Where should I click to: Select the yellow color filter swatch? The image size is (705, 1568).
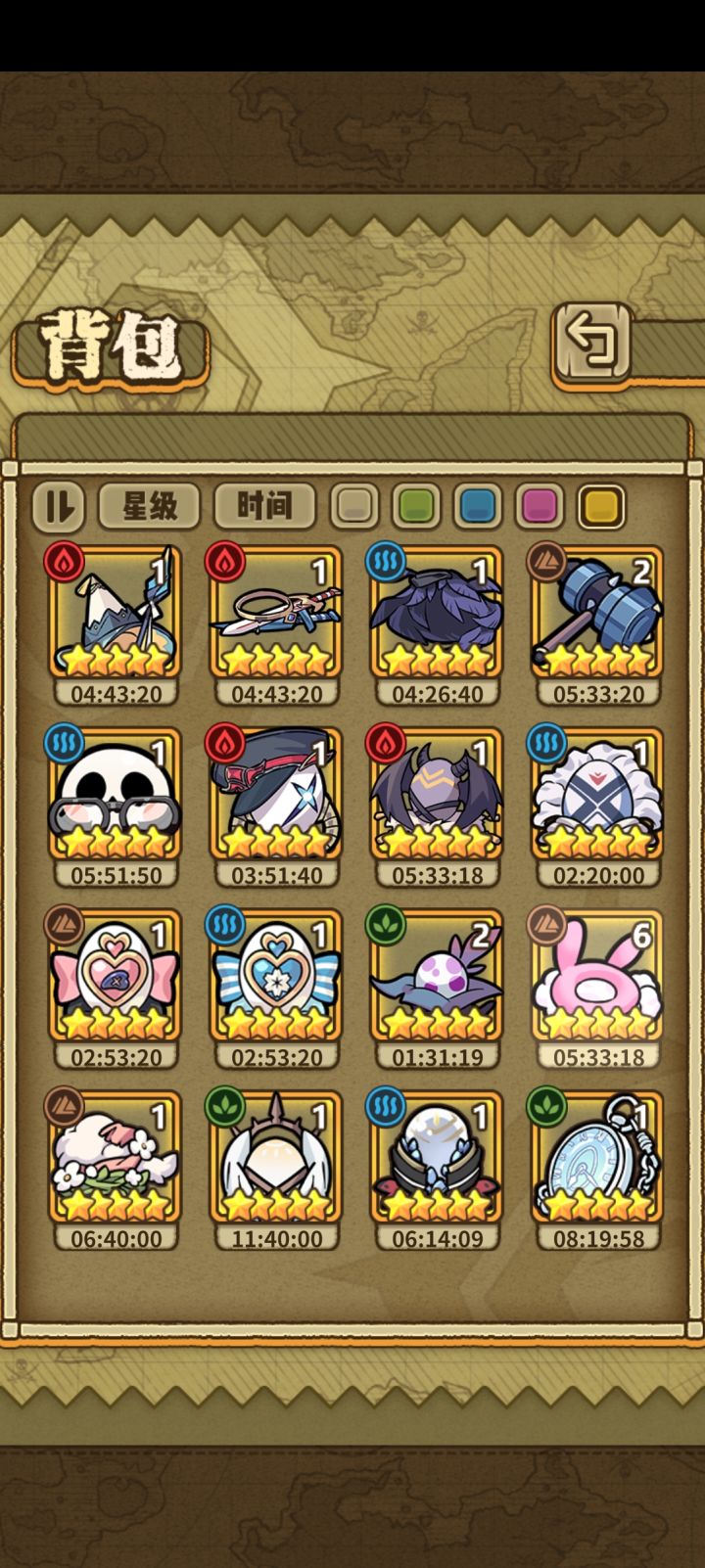(x=601, y=507)
